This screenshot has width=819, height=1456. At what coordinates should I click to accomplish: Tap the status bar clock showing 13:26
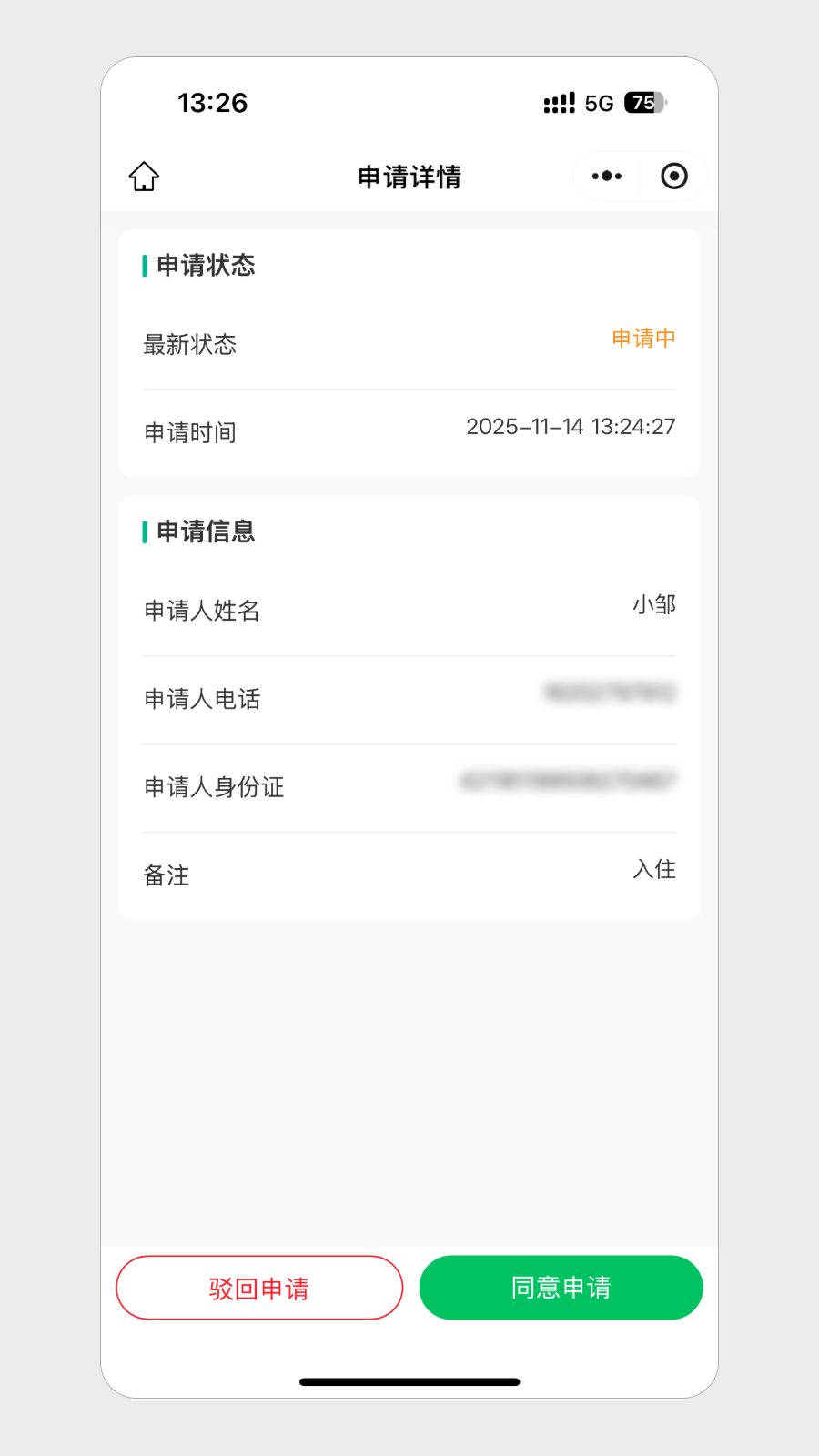(x=213, y=103)
